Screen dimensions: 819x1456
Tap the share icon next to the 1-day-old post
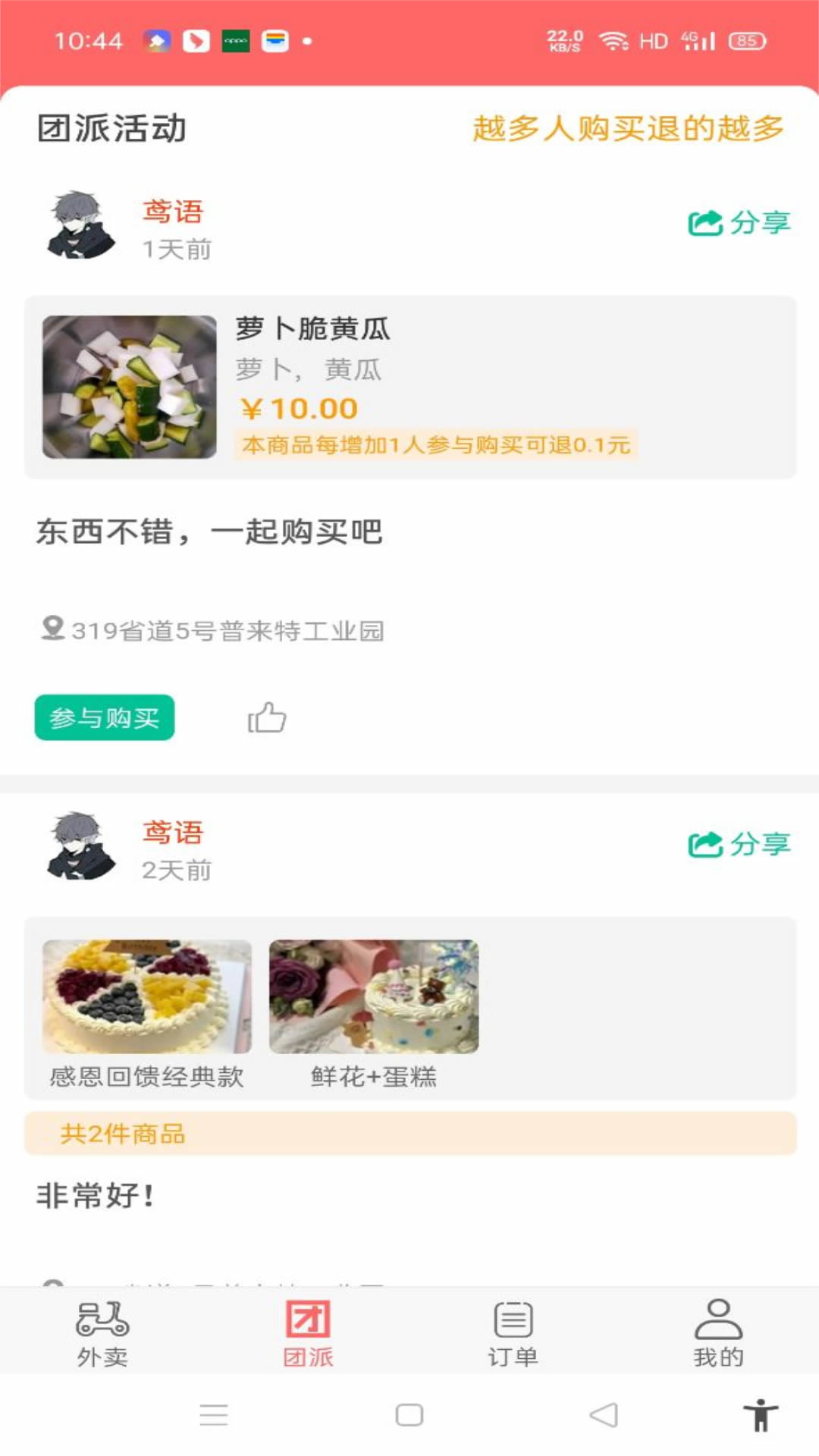click(704, 222)
